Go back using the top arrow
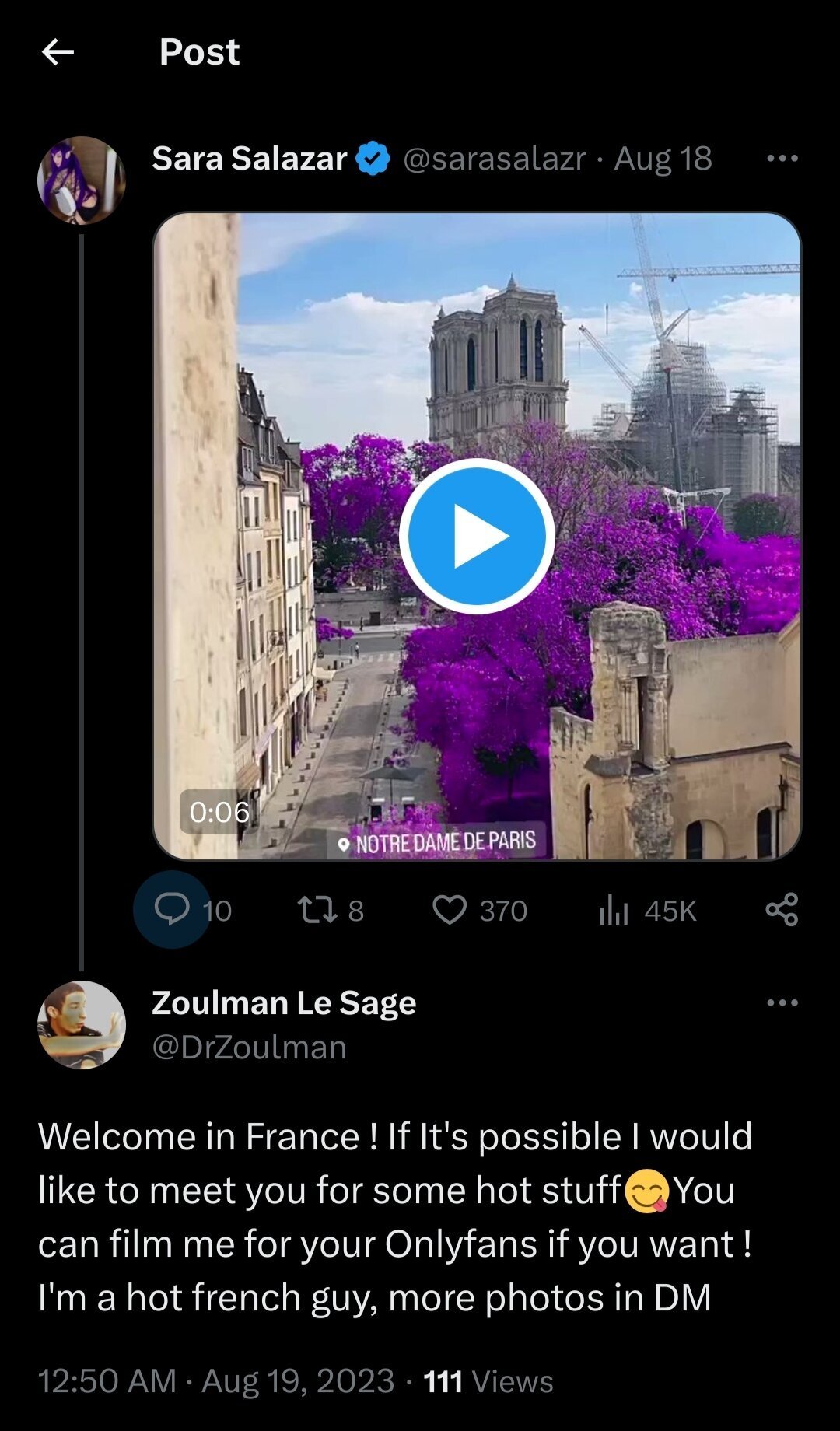The height and width of the screenshot is (1431, 840). click(58, 52)
